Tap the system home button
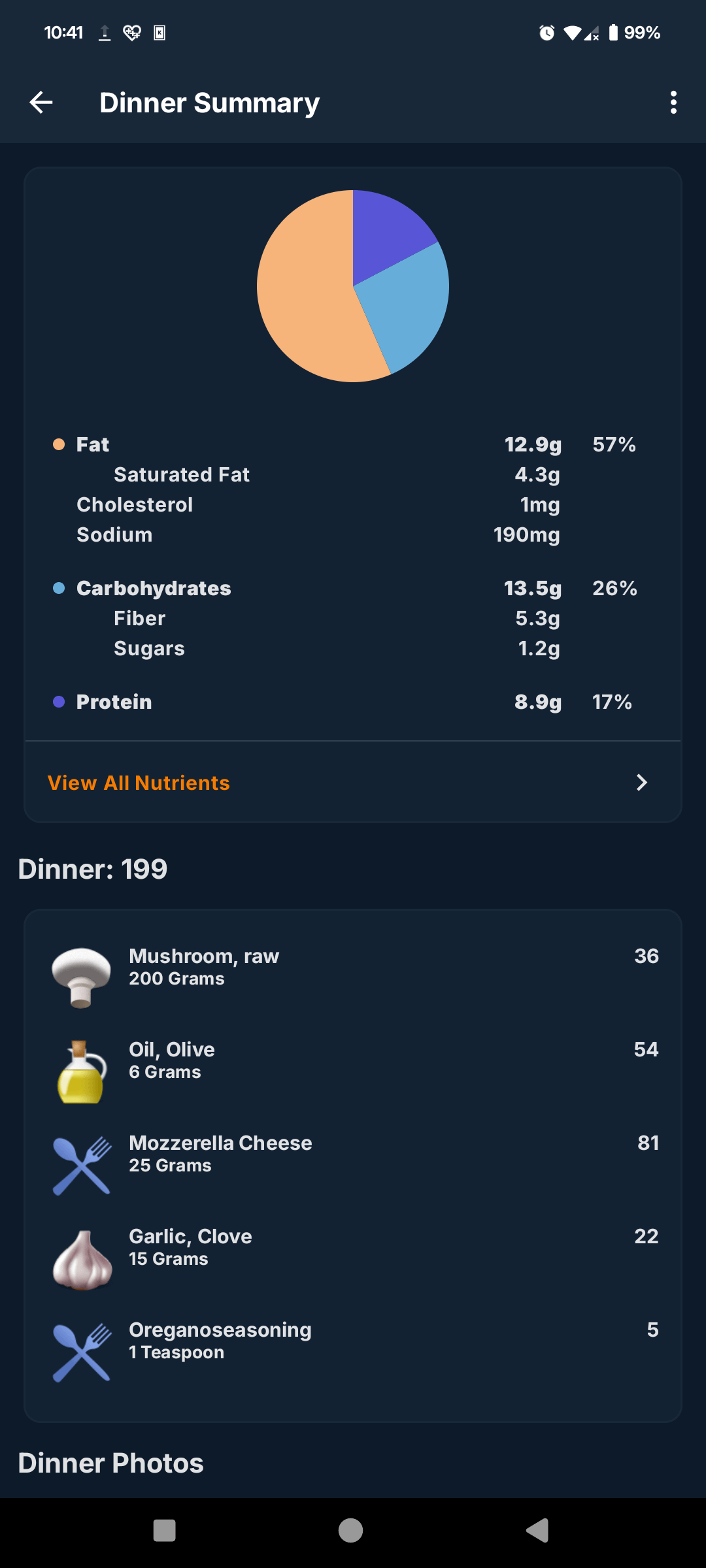Image resolution: width=706 pixels, height=1568 pixels. [x=350, y=1530]
